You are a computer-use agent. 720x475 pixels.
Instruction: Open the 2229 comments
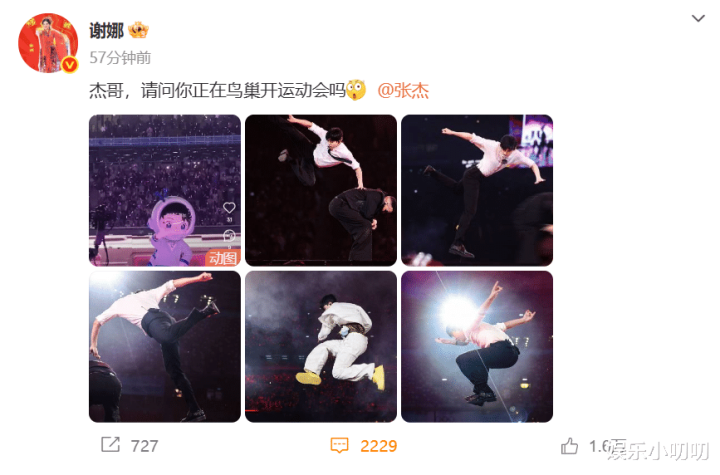coord(364,445)
